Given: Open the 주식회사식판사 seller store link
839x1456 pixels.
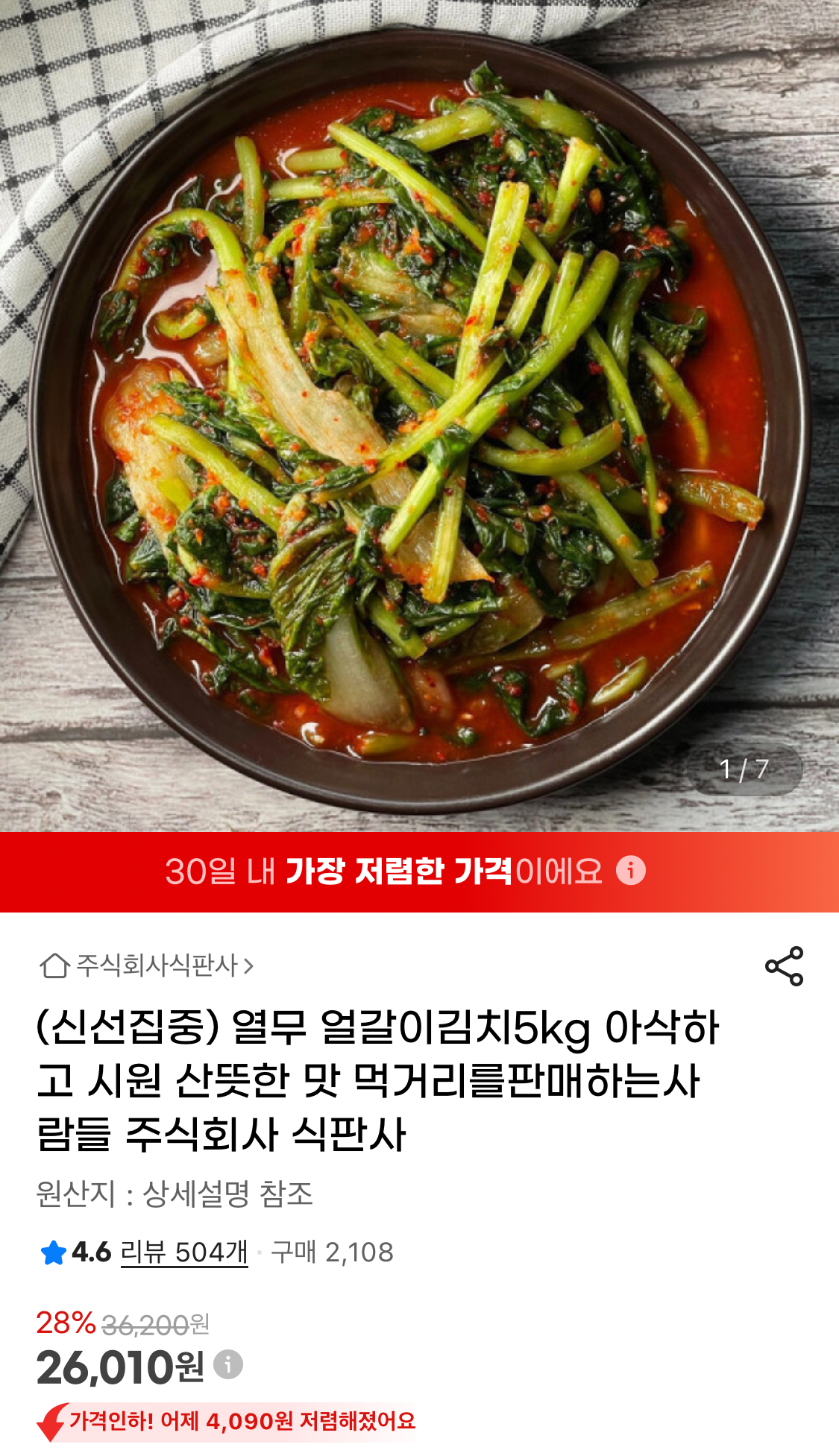Looking at the screenshot, I should (x=148, y=965).
